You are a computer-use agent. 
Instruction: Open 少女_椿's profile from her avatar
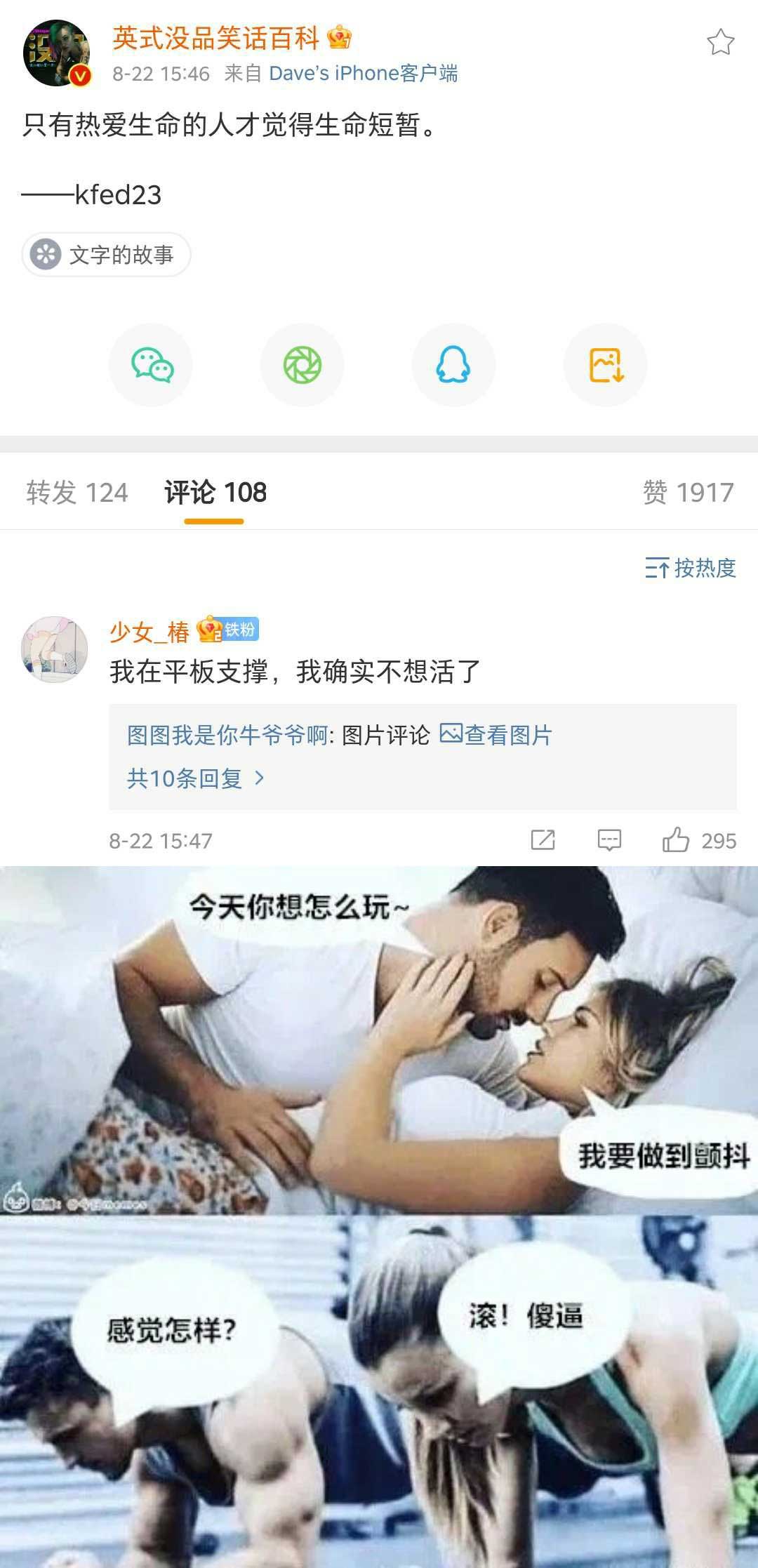click(x=55, y=649)
